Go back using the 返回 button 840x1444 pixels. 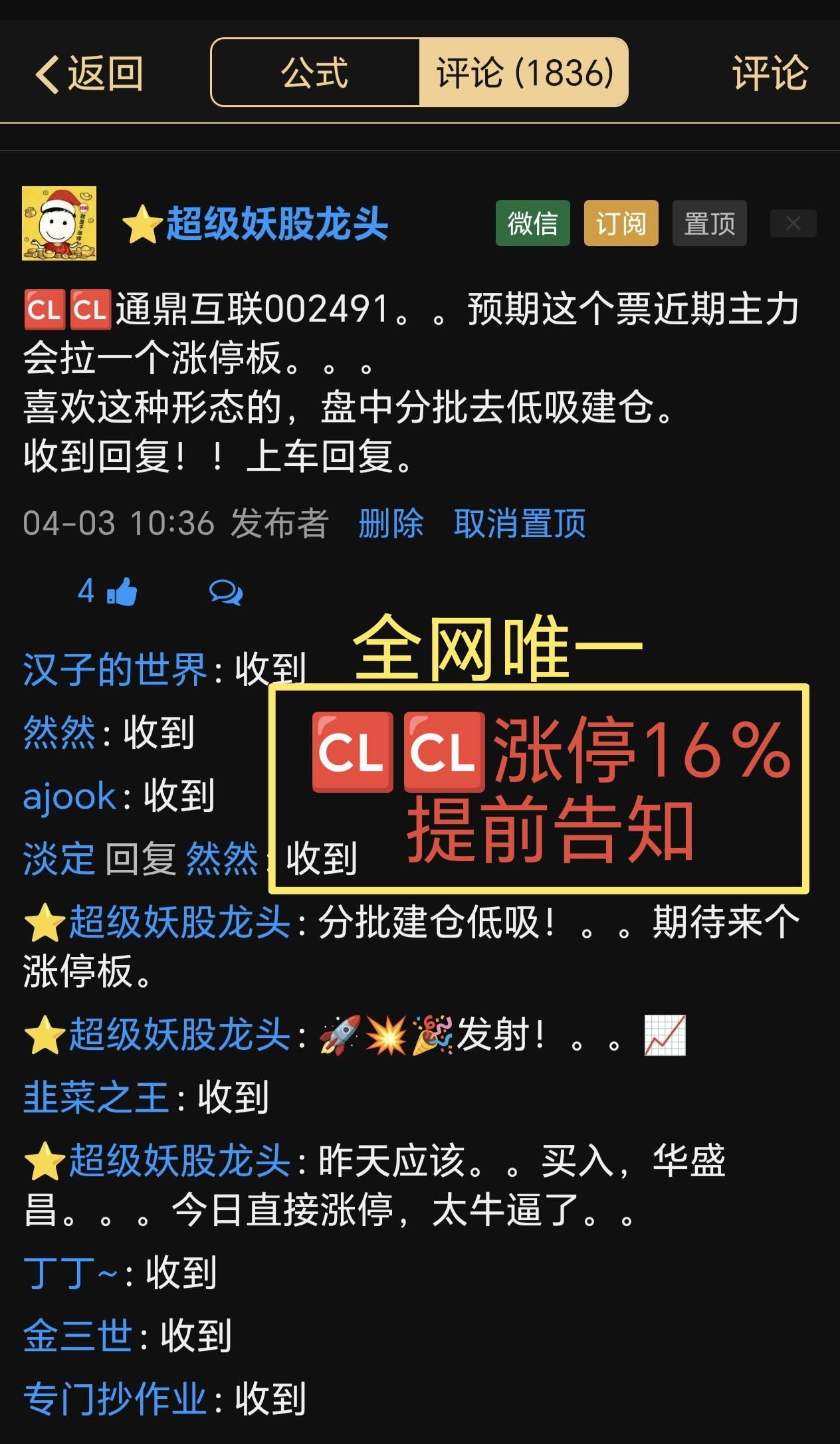(x=90, y=73)
